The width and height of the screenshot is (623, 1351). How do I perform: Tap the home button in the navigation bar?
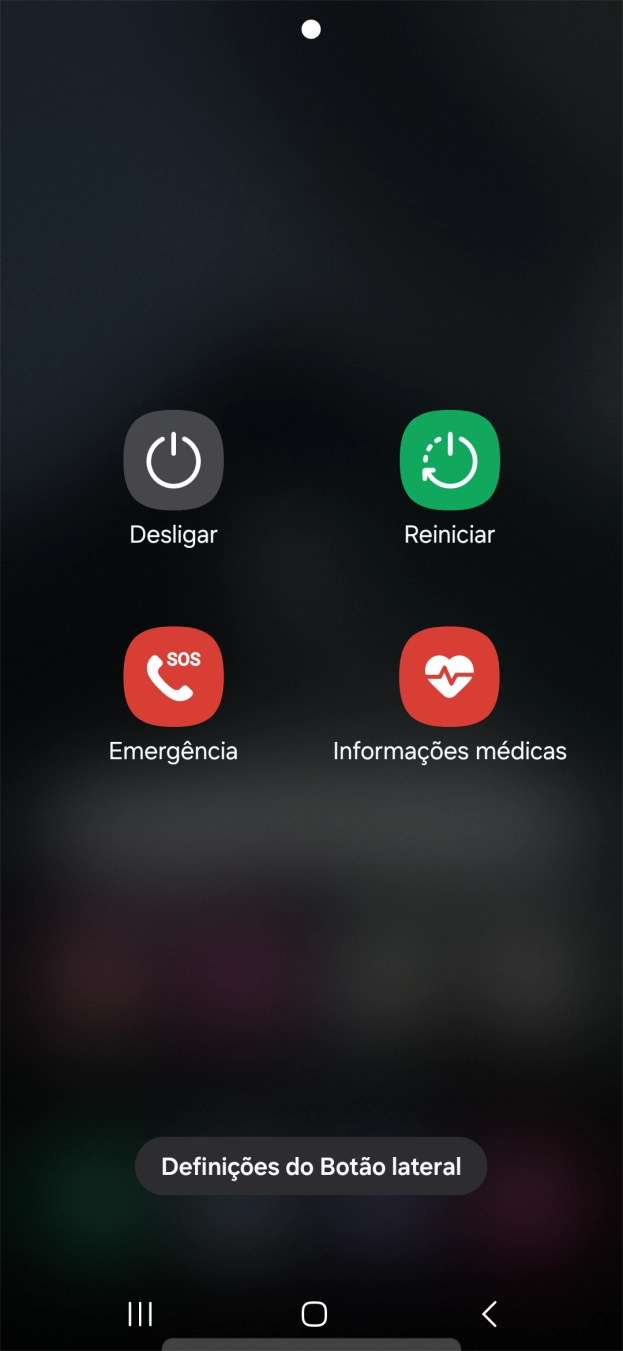point(314,1314)
